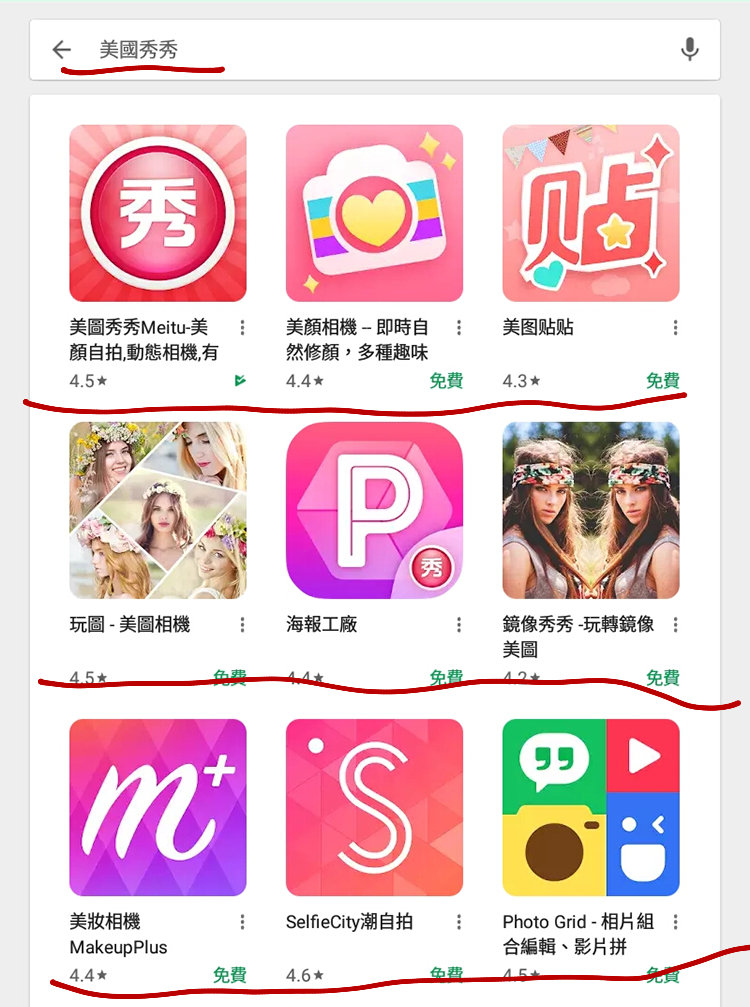The height and width of the screenshot is (1007, 750).
Task: Open overflow menu for SelfieCity潮自拍
Action: click(459, 922)
